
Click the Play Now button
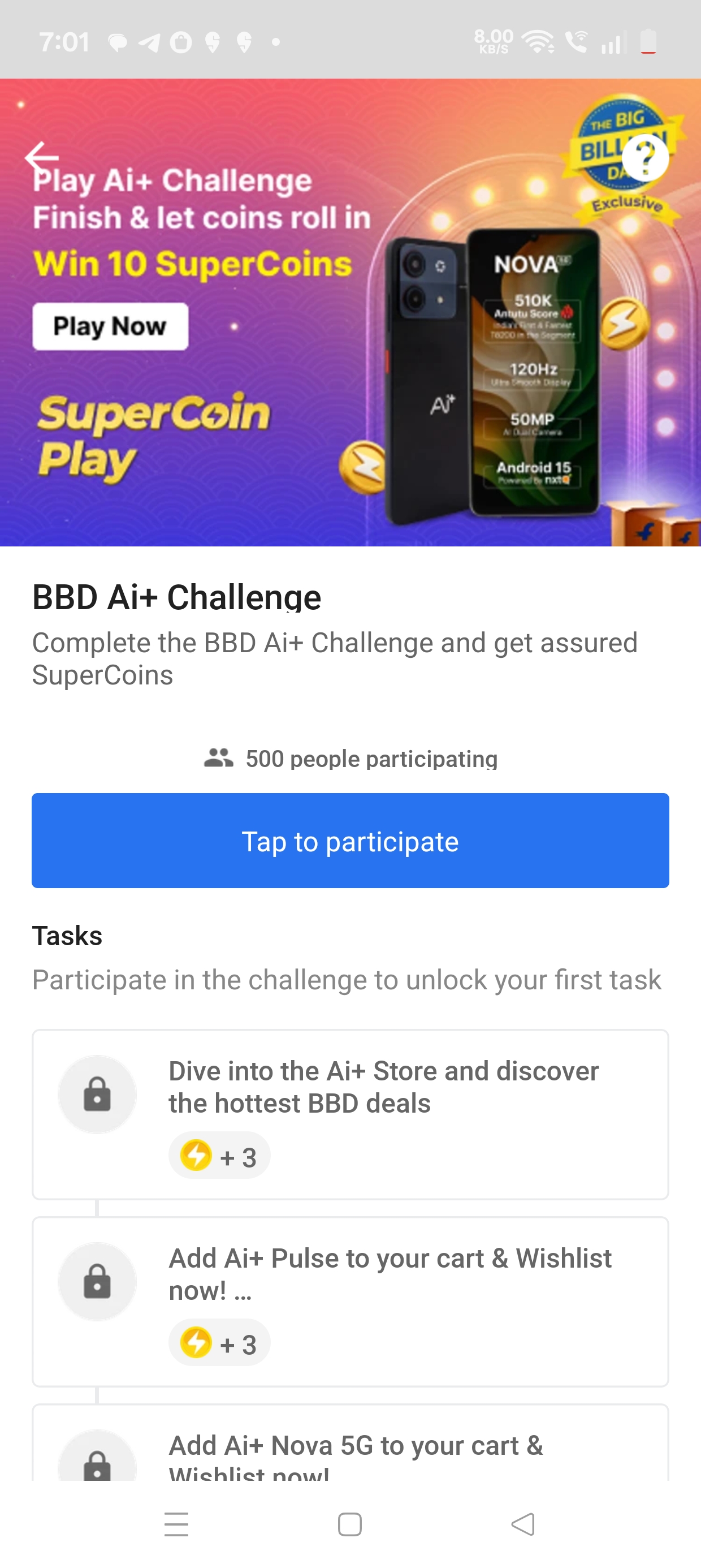(x=110, y=327)
